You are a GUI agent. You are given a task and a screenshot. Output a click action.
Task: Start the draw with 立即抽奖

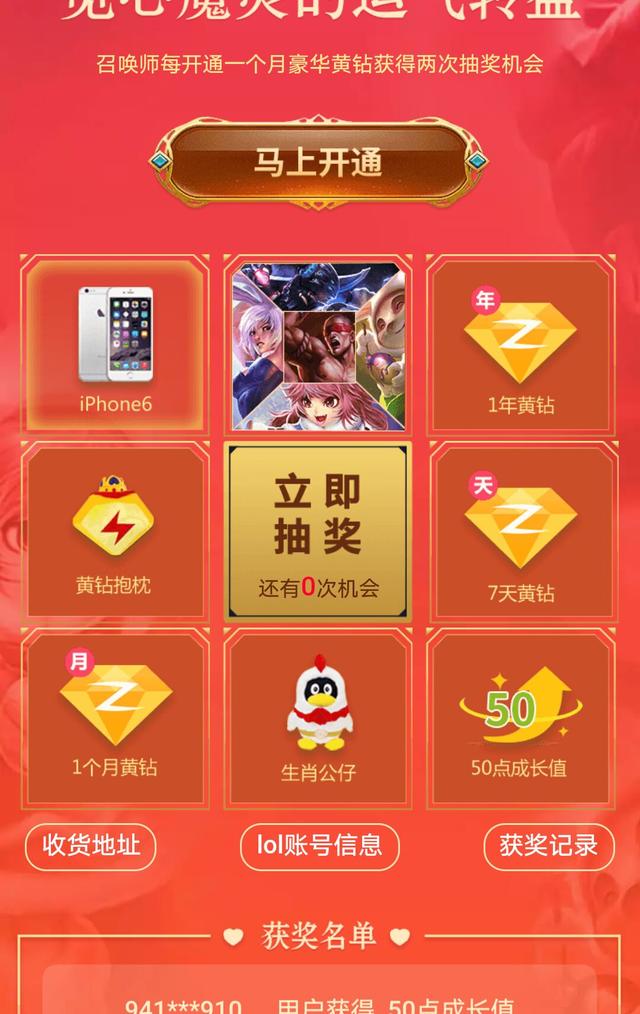click(x=318, y=530)
